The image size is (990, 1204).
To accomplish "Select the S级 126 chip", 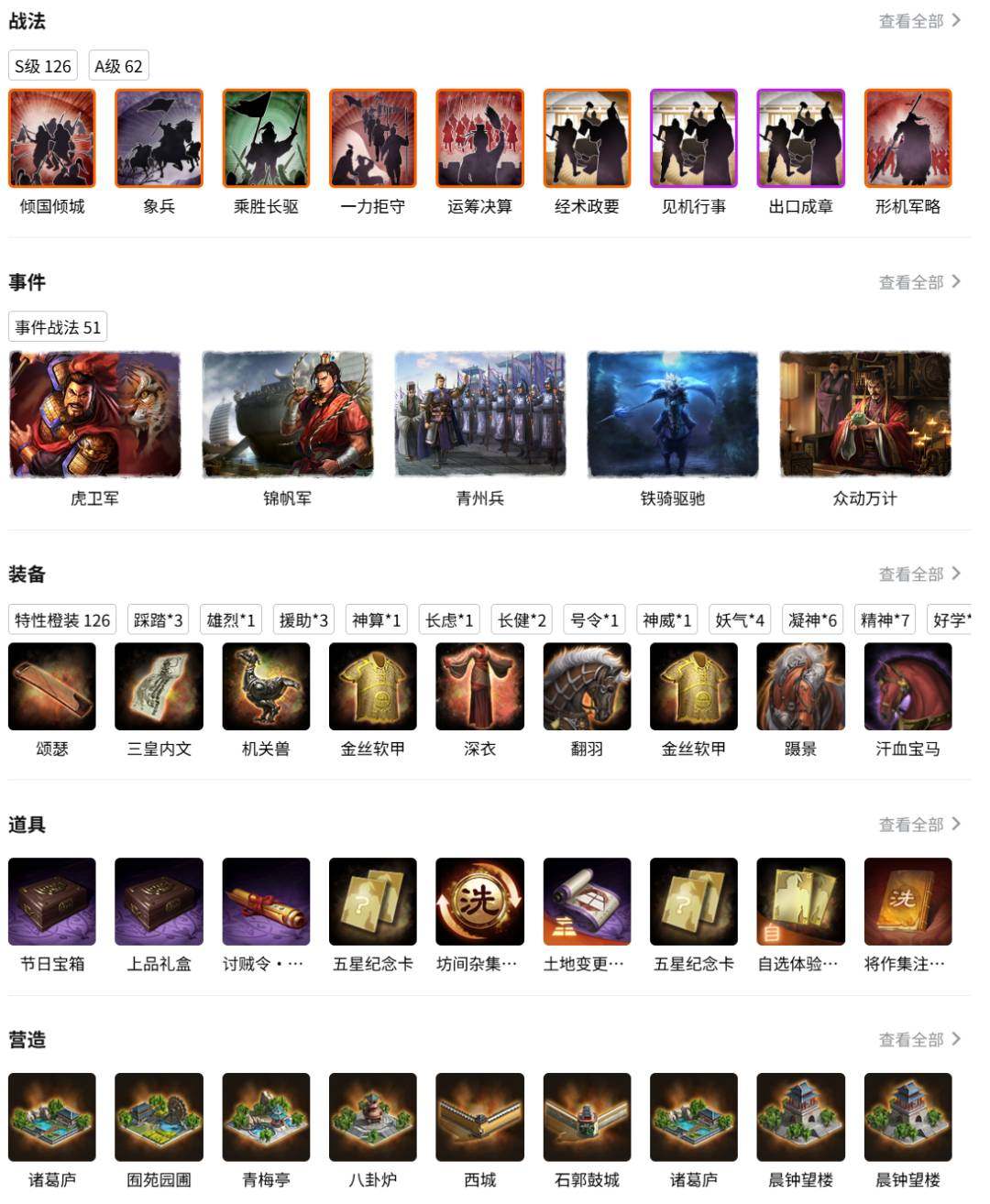I will click(43, 66).
